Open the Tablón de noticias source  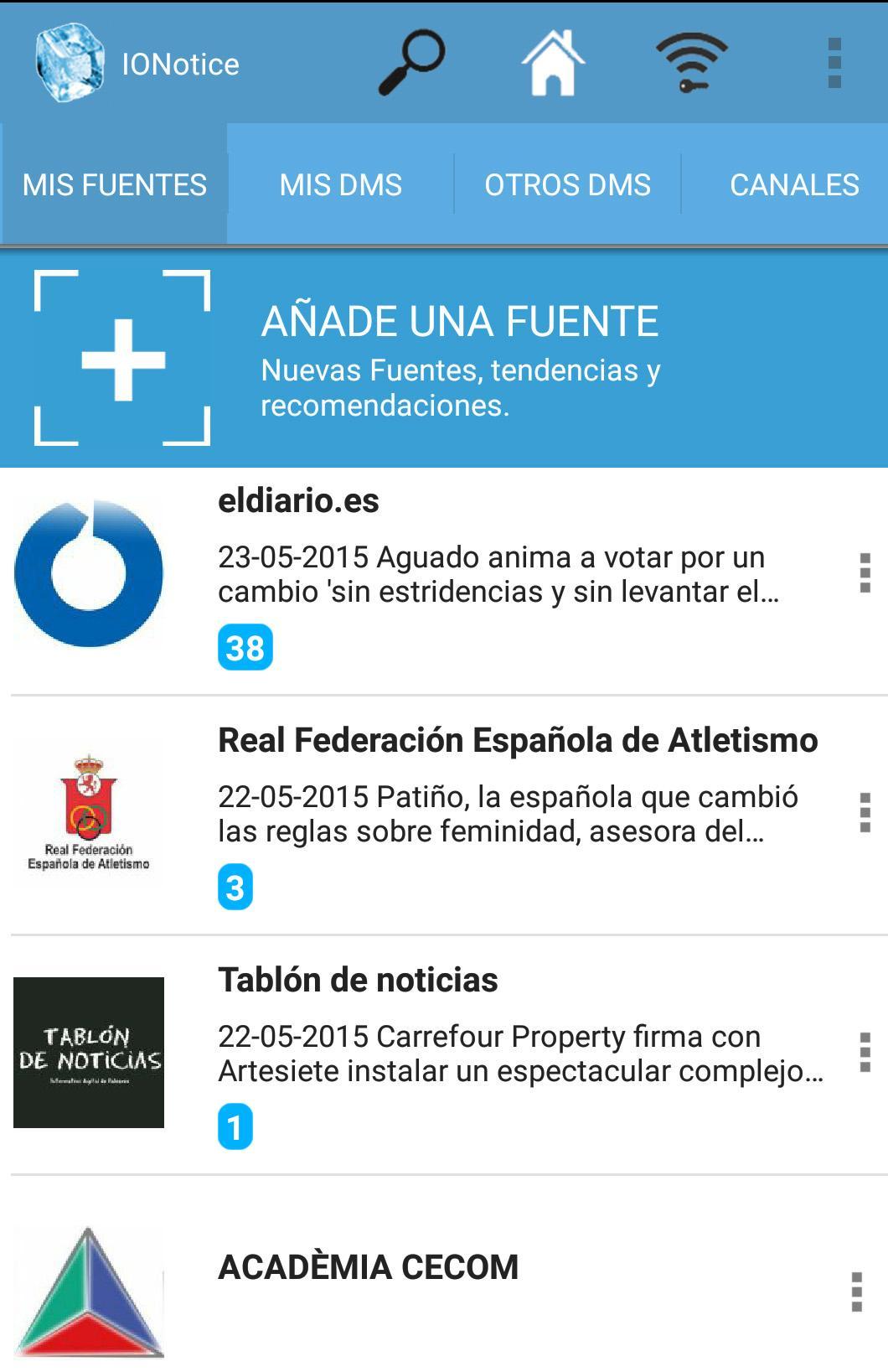pos(419,1054)
